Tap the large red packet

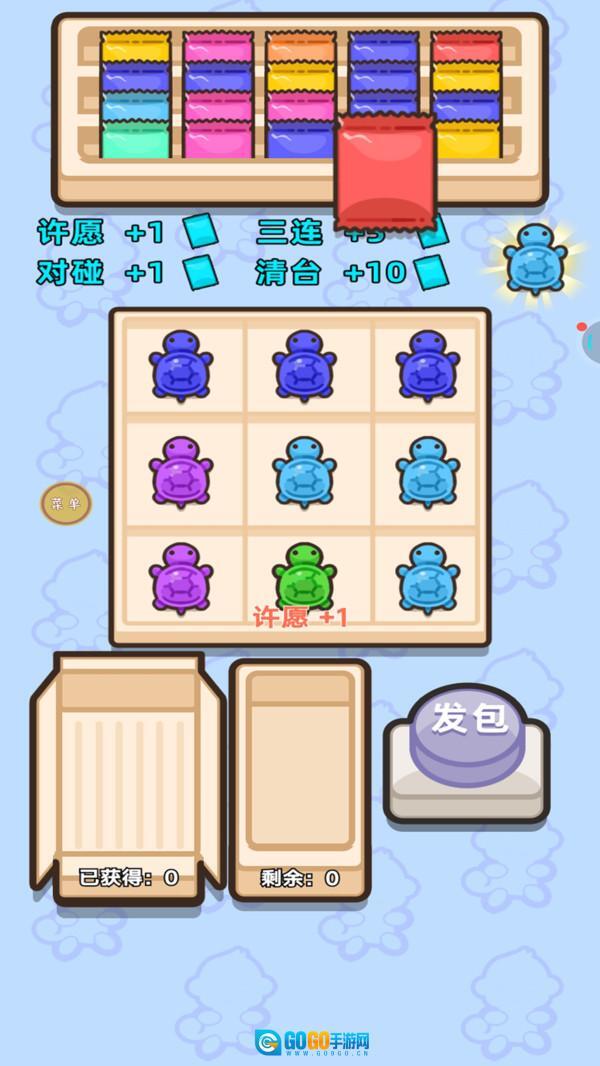(x=385, y=172)
